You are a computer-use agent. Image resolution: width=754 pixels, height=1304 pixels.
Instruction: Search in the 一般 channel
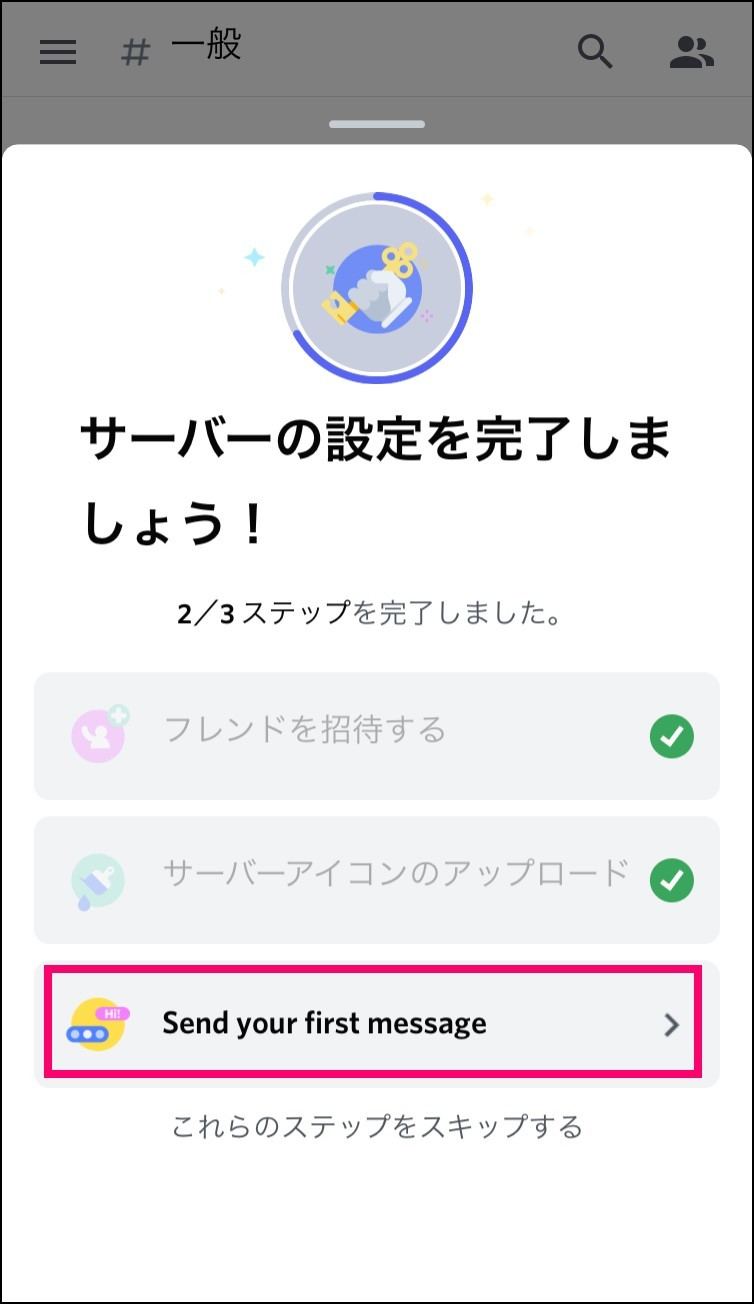[595, 52]
